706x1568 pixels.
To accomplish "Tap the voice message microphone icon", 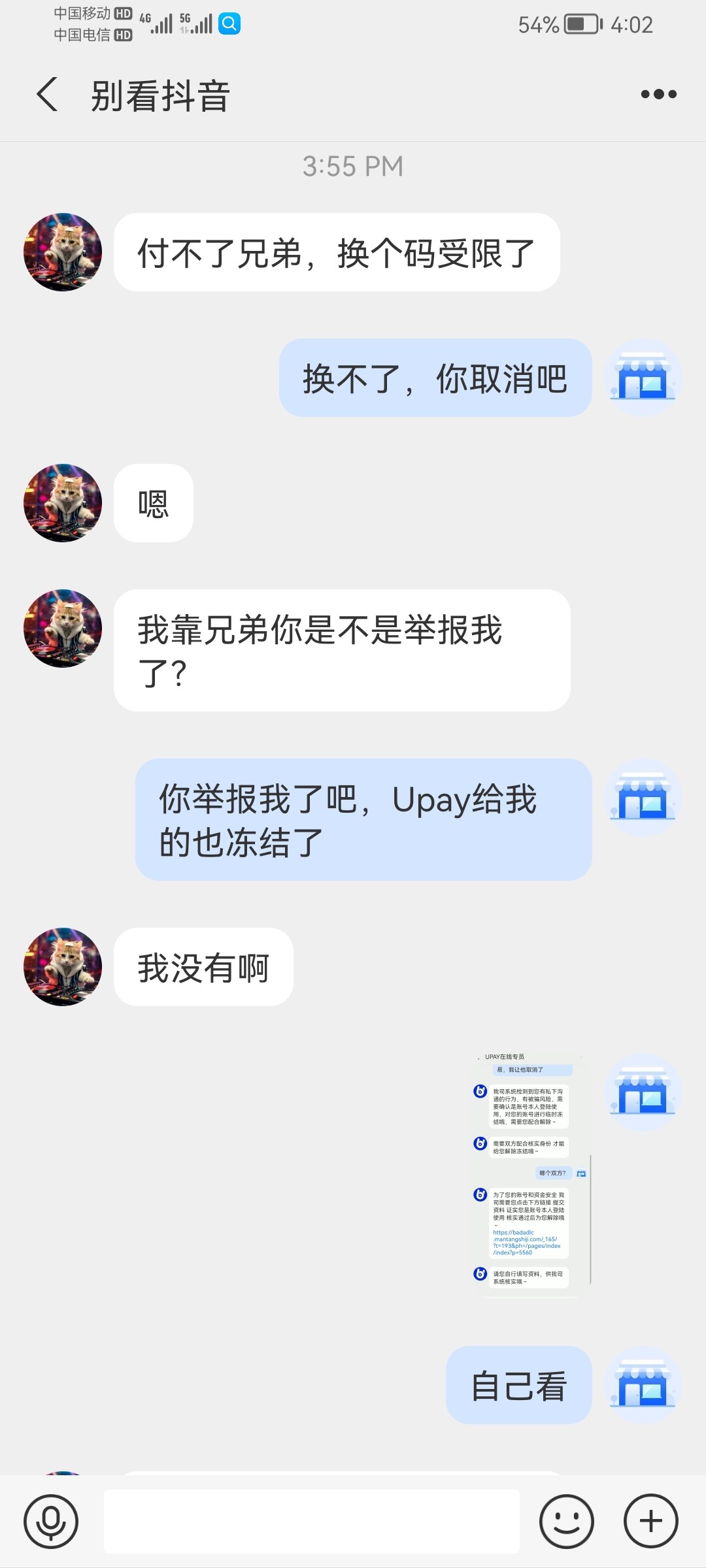I will pos(51,1521).
